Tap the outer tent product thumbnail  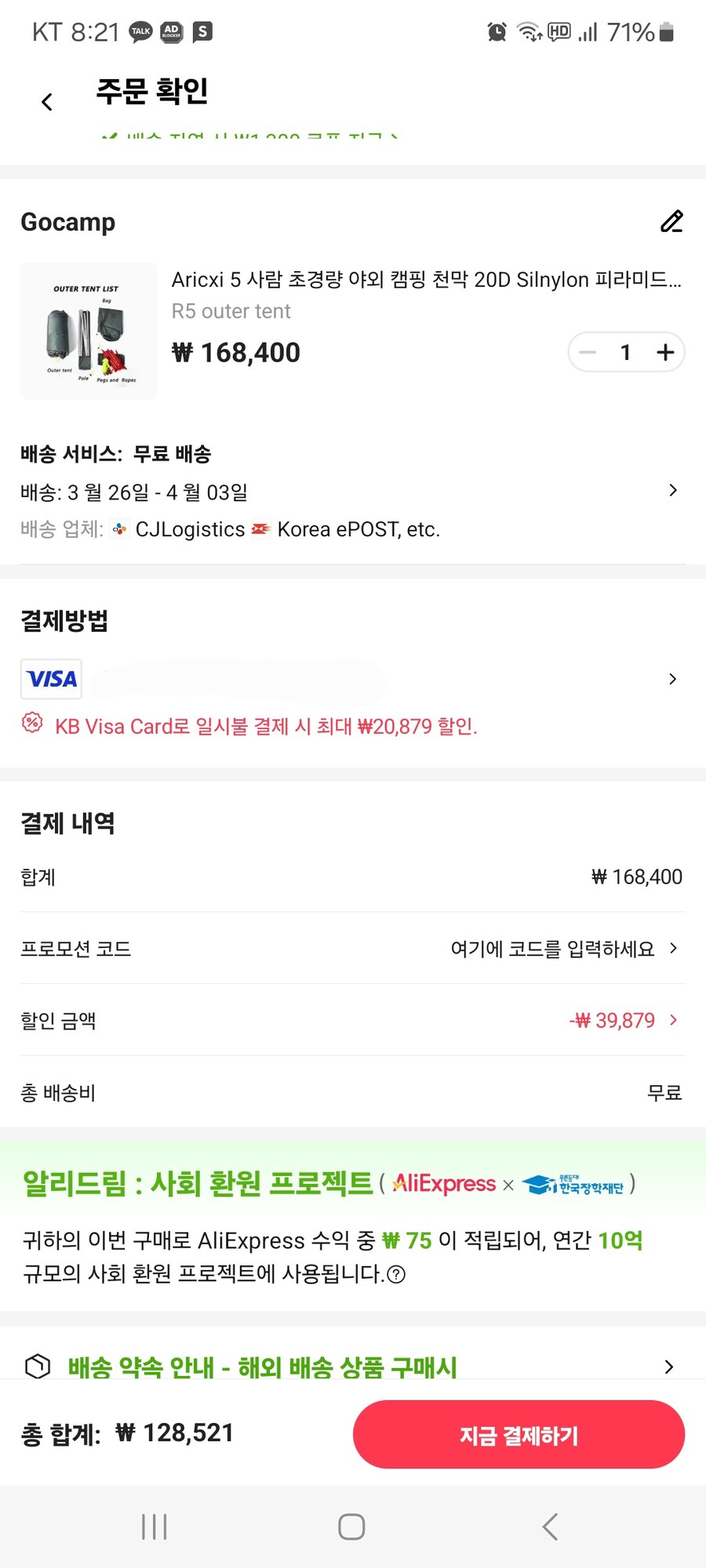coord(88,330)
